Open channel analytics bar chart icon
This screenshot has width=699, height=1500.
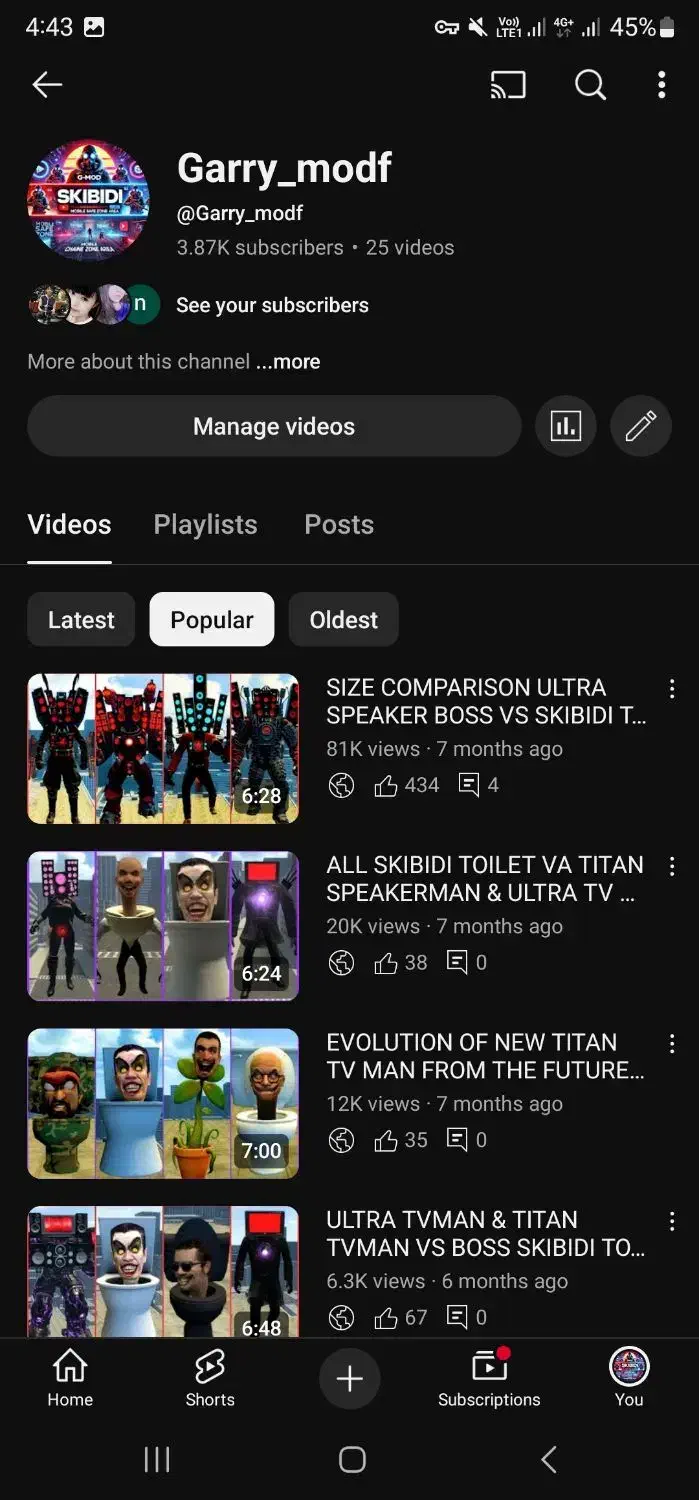point(566,427)
